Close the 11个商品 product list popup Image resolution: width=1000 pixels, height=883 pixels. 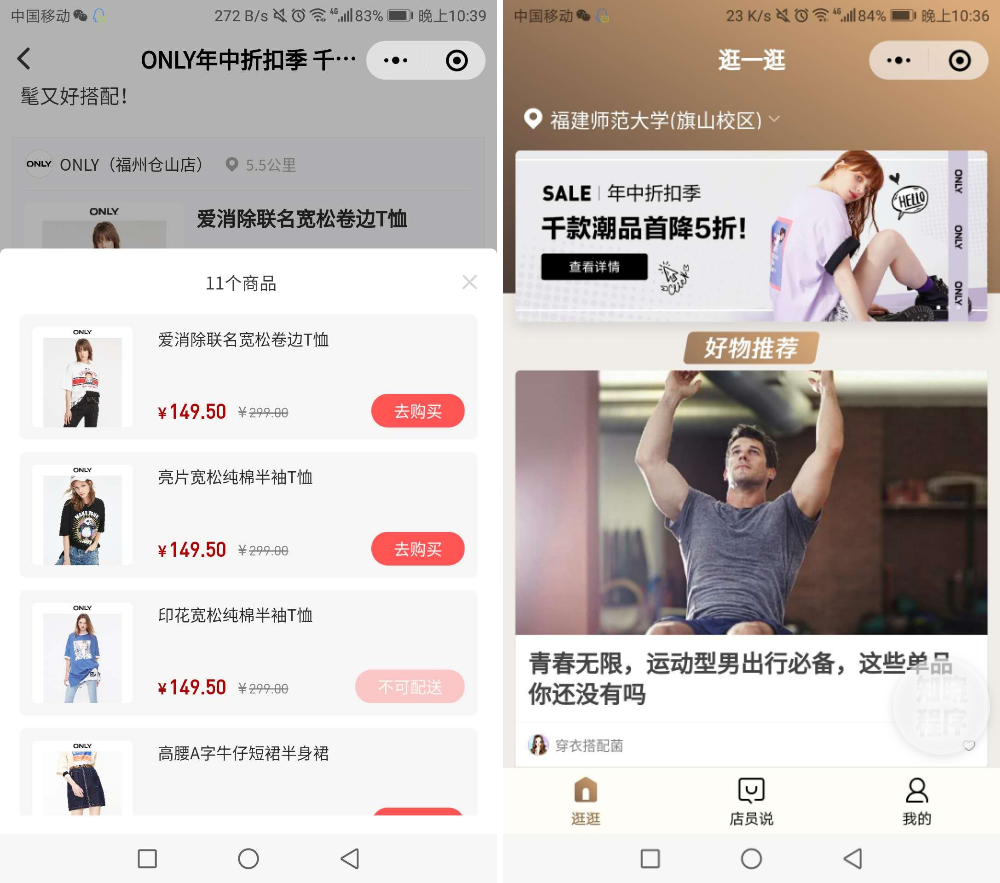(x=469, y=283)
